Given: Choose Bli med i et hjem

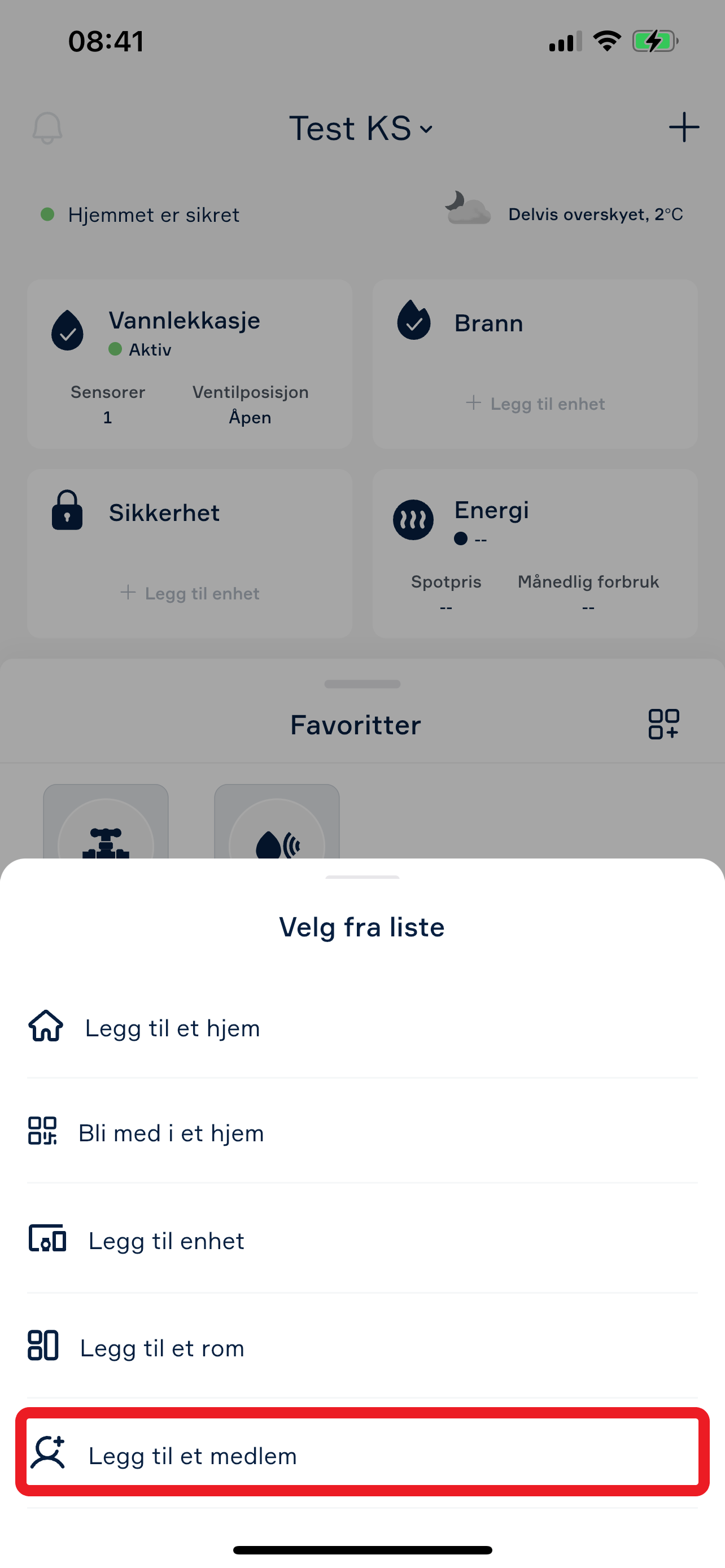Looking at the screenshot, I should pos(362,1132).
